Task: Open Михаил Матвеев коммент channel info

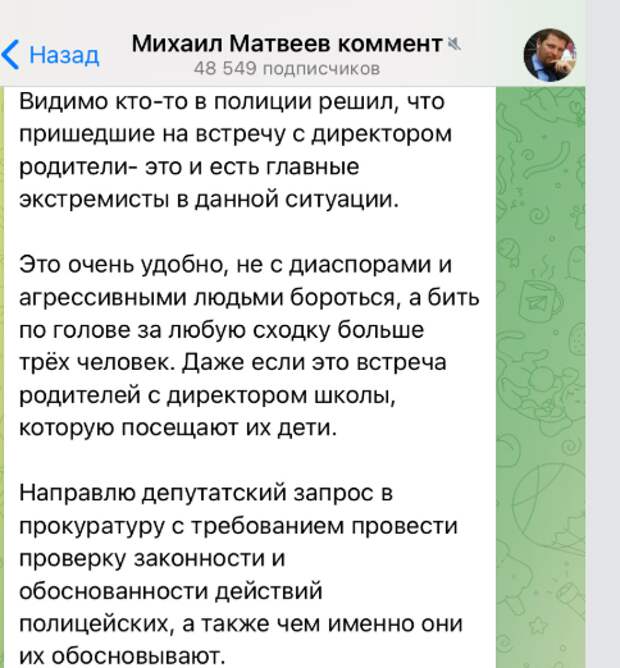Action: pos(288,44)
